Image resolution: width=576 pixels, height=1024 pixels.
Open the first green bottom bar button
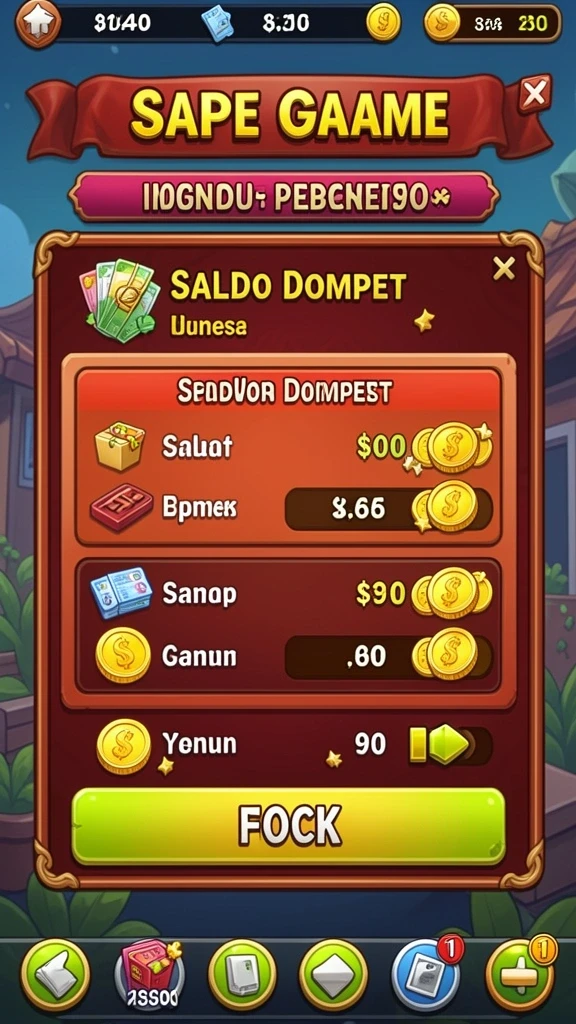pyautogui.click(x=56, y=975)
